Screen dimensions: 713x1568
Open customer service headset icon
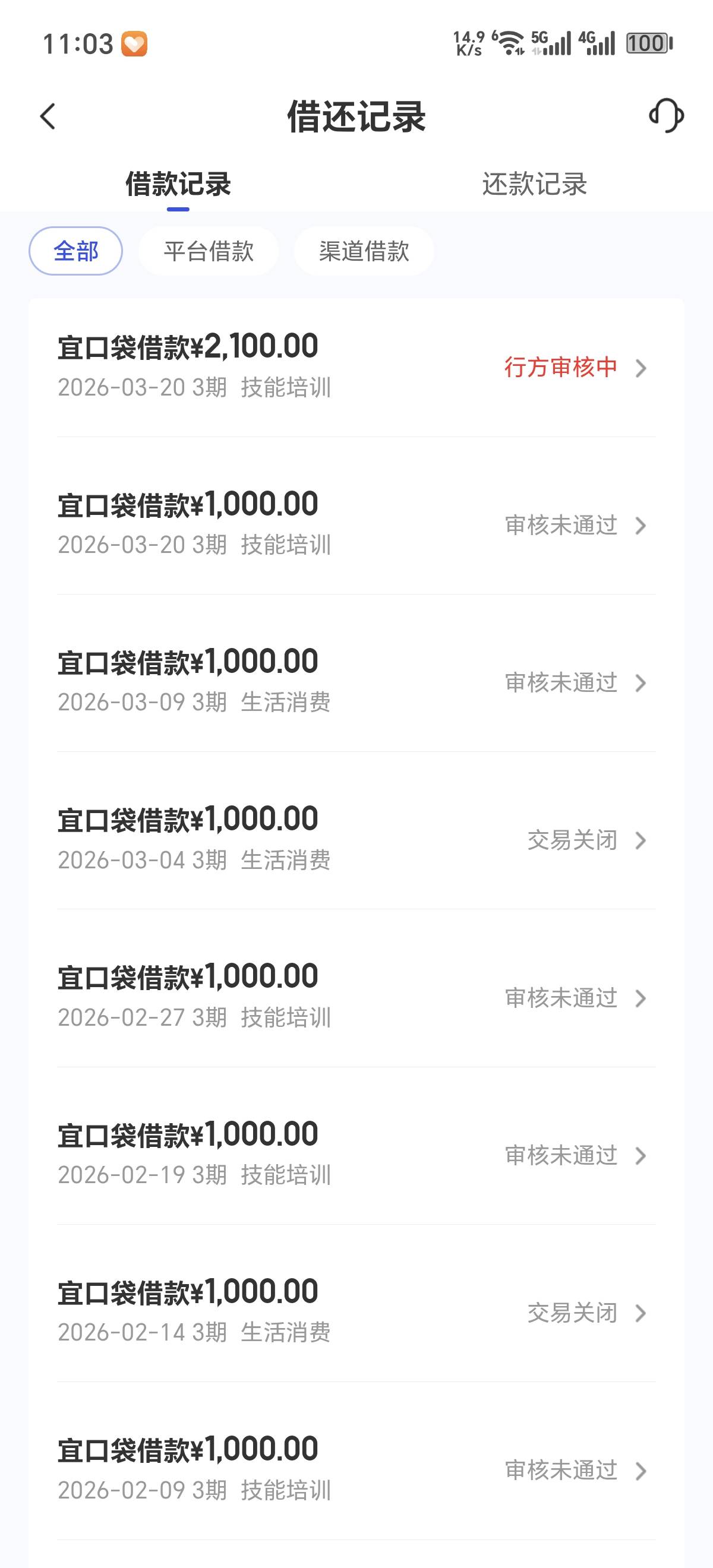point(666,116)
